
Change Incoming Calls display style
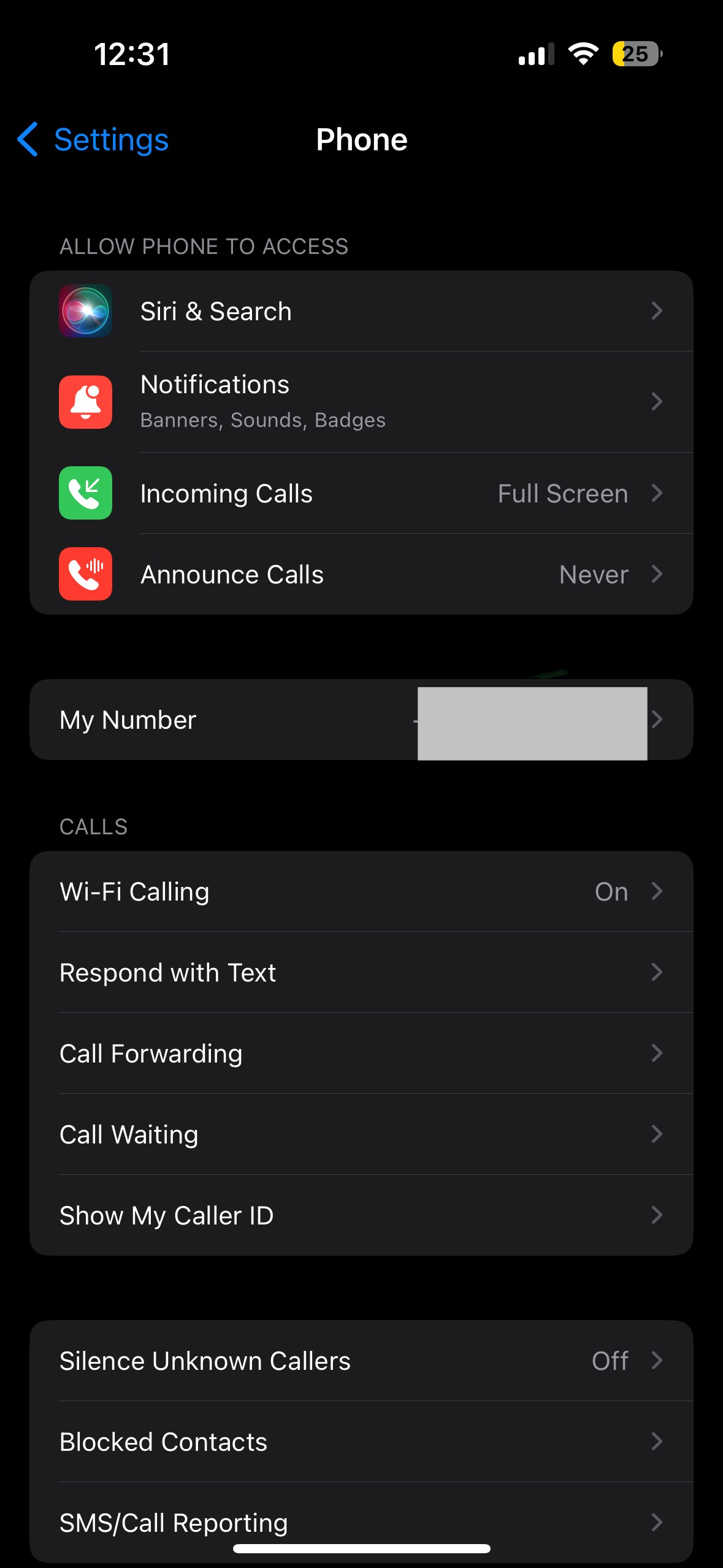pos(361,493)
